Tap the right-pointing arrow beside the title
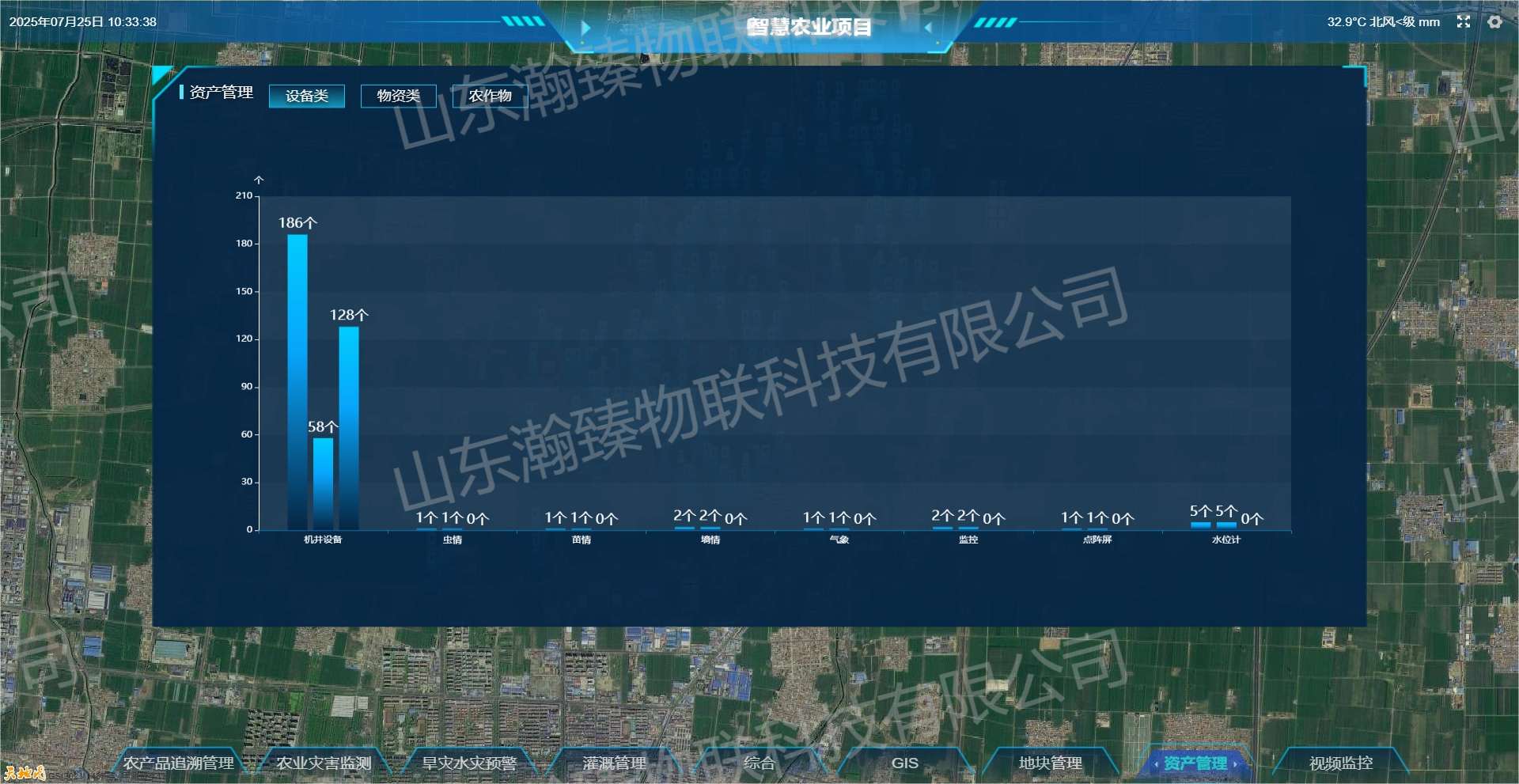 pos(585,28)
